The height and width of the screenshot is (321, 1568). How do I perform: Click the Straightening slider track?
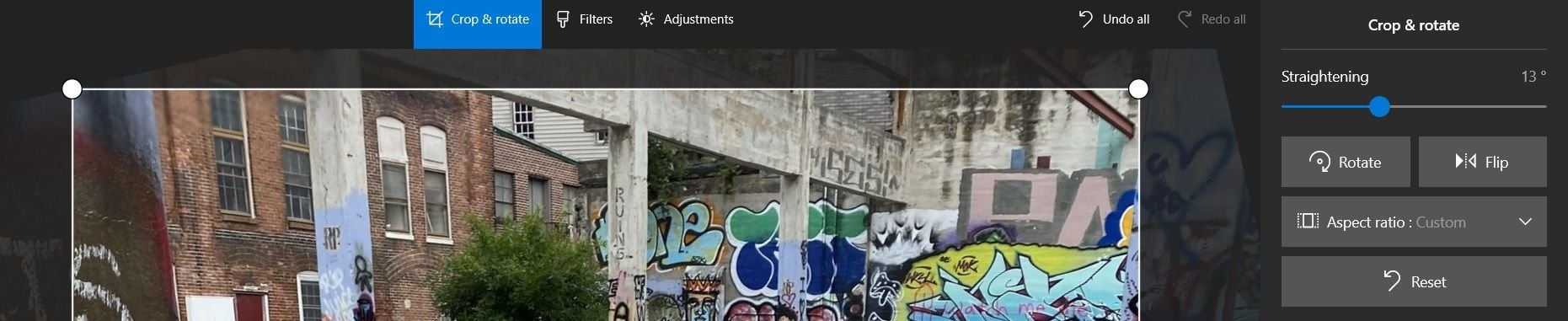1414,106
